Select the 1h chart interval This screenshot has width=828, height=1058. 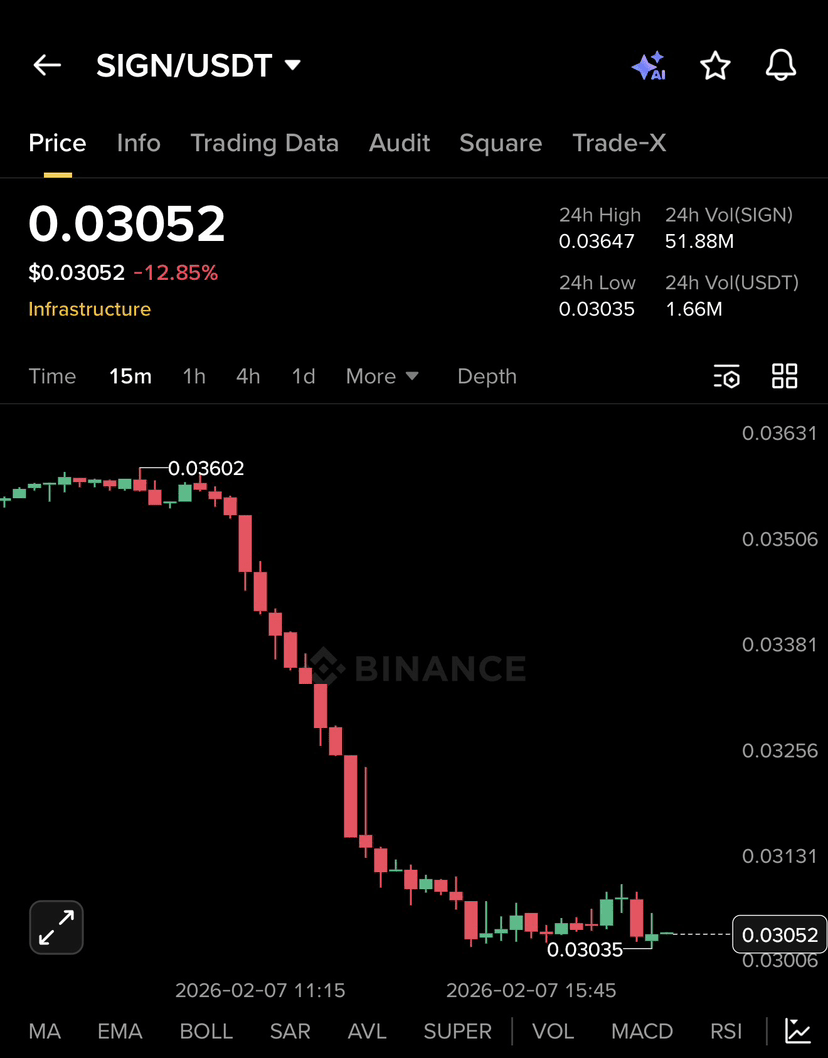[x=194, y=376]
